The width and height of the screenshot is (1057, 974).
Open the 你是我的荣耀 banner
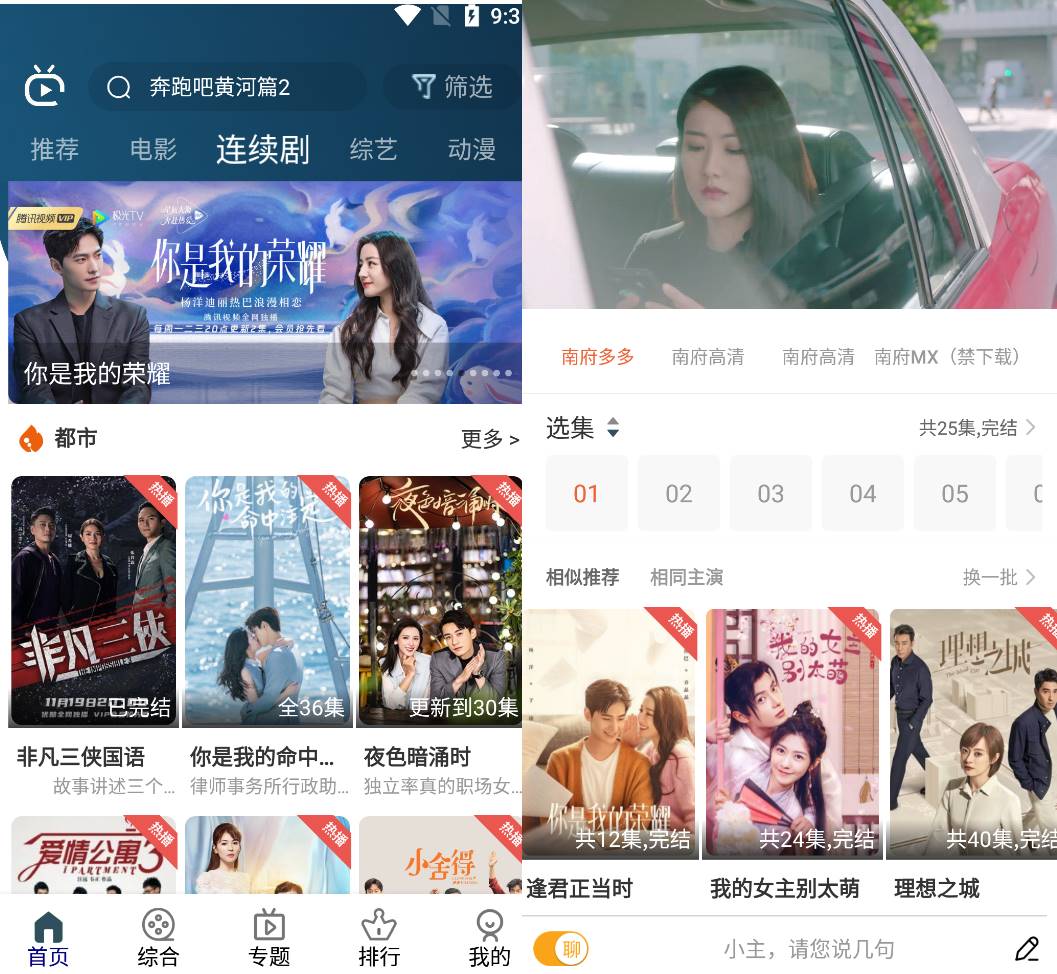(265, 292)
